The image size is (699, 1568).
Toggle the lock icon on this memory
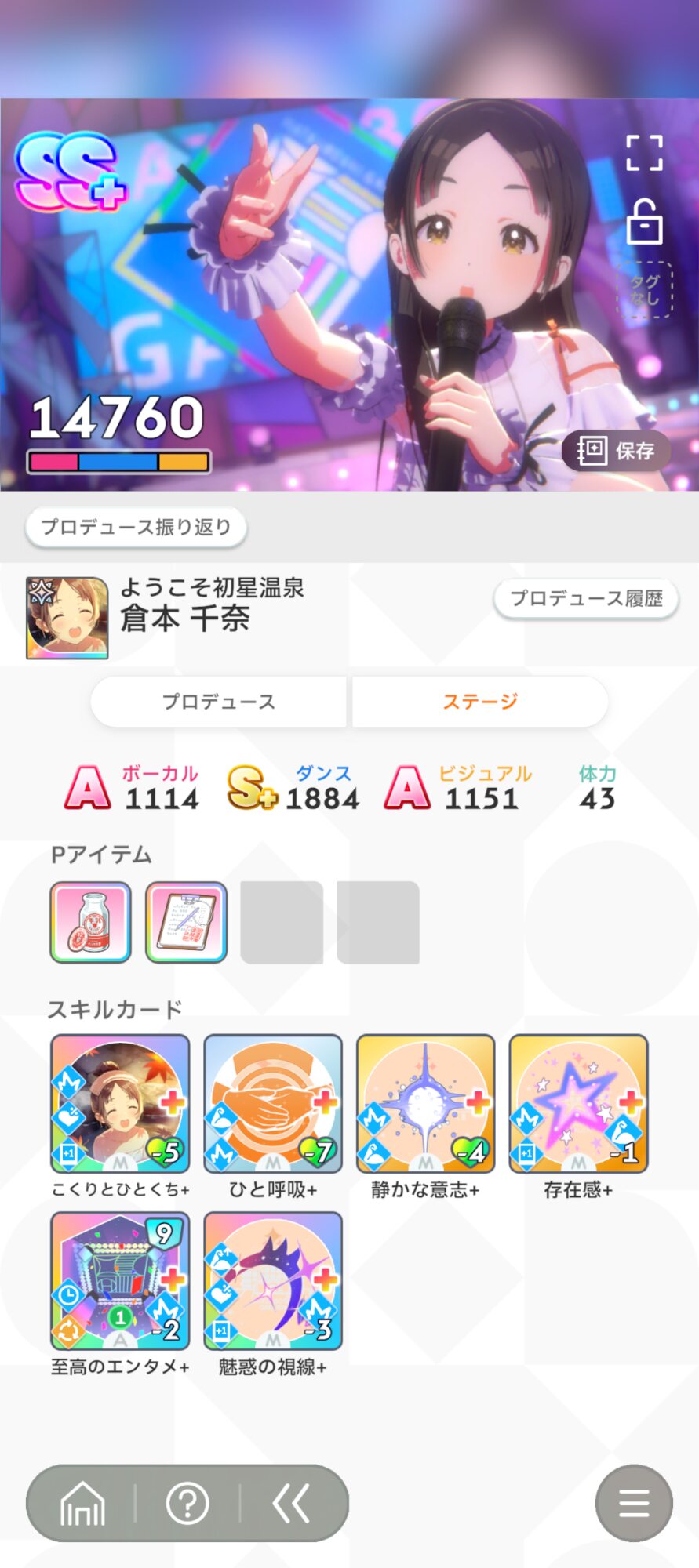(x=644, y=222)
